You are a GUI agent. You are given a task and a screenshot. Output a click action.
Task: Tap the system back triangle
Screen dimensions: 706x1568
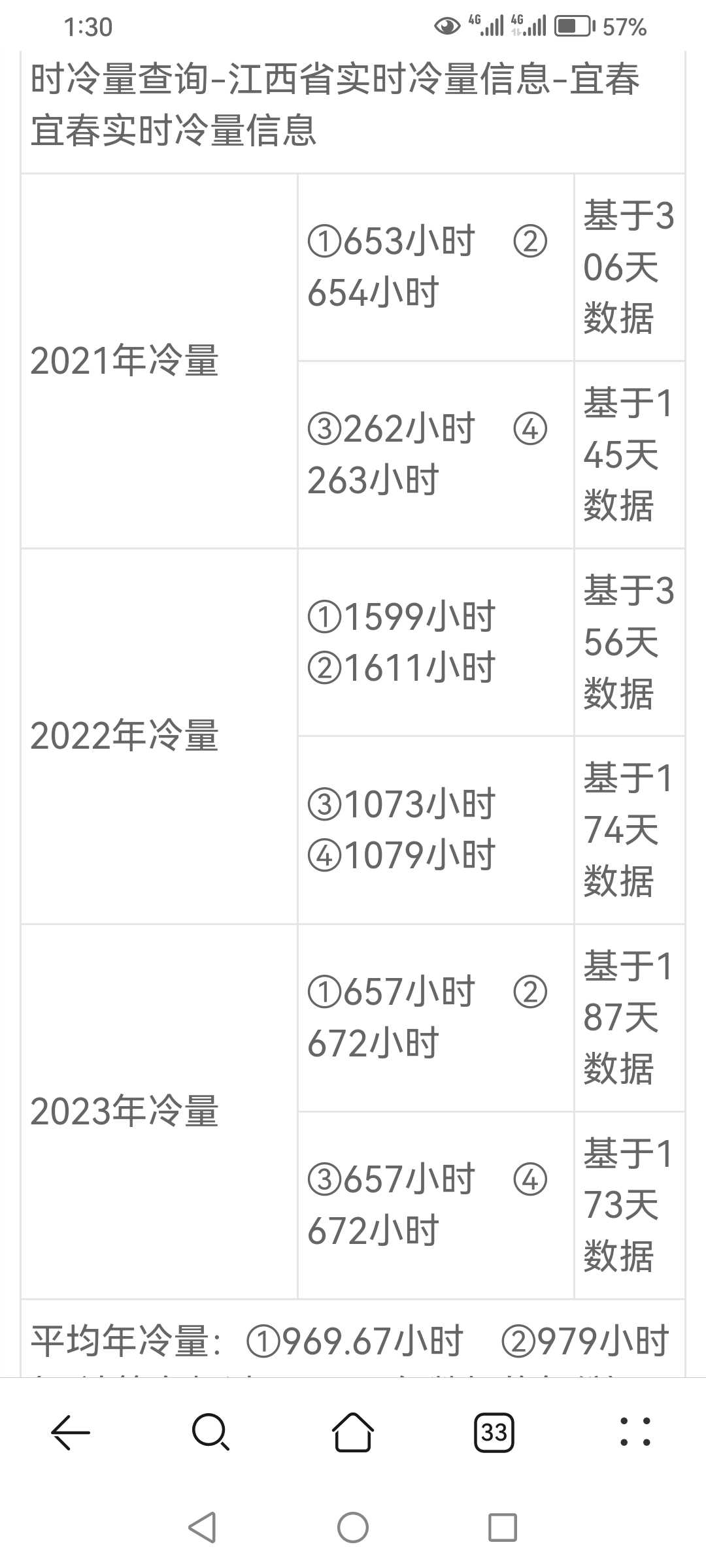click(202, 1527)
